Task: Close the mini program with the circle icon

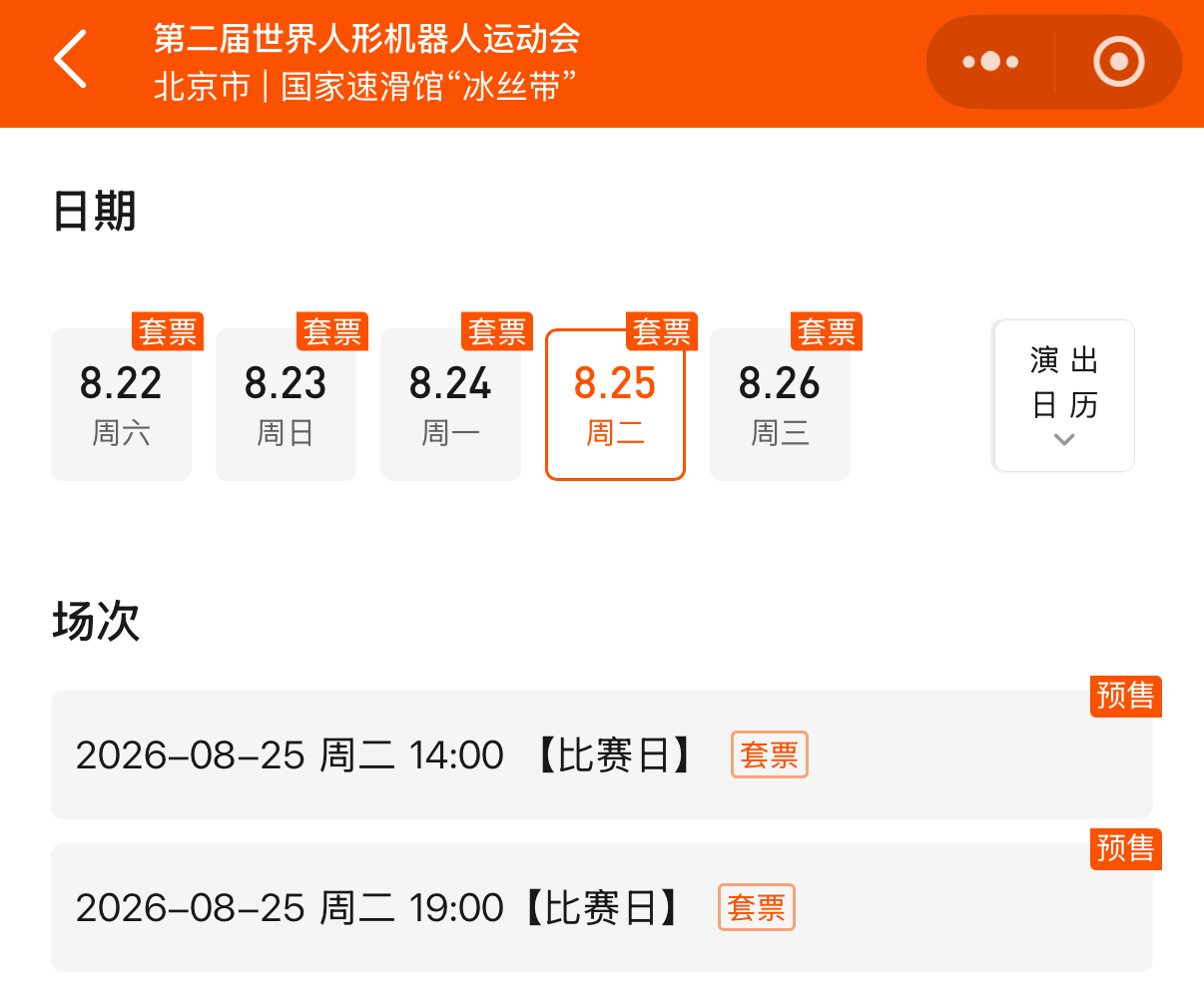Action: tap(1118, 62)
